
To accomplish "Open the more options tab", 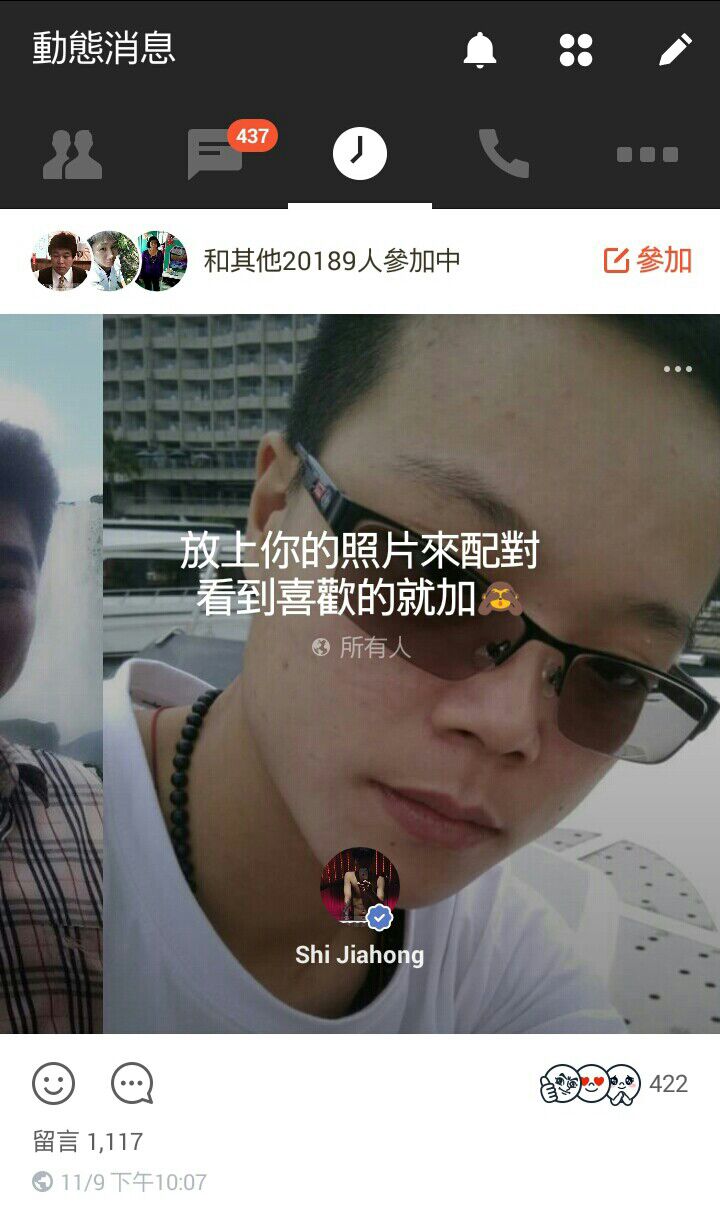I will point(647,155).
